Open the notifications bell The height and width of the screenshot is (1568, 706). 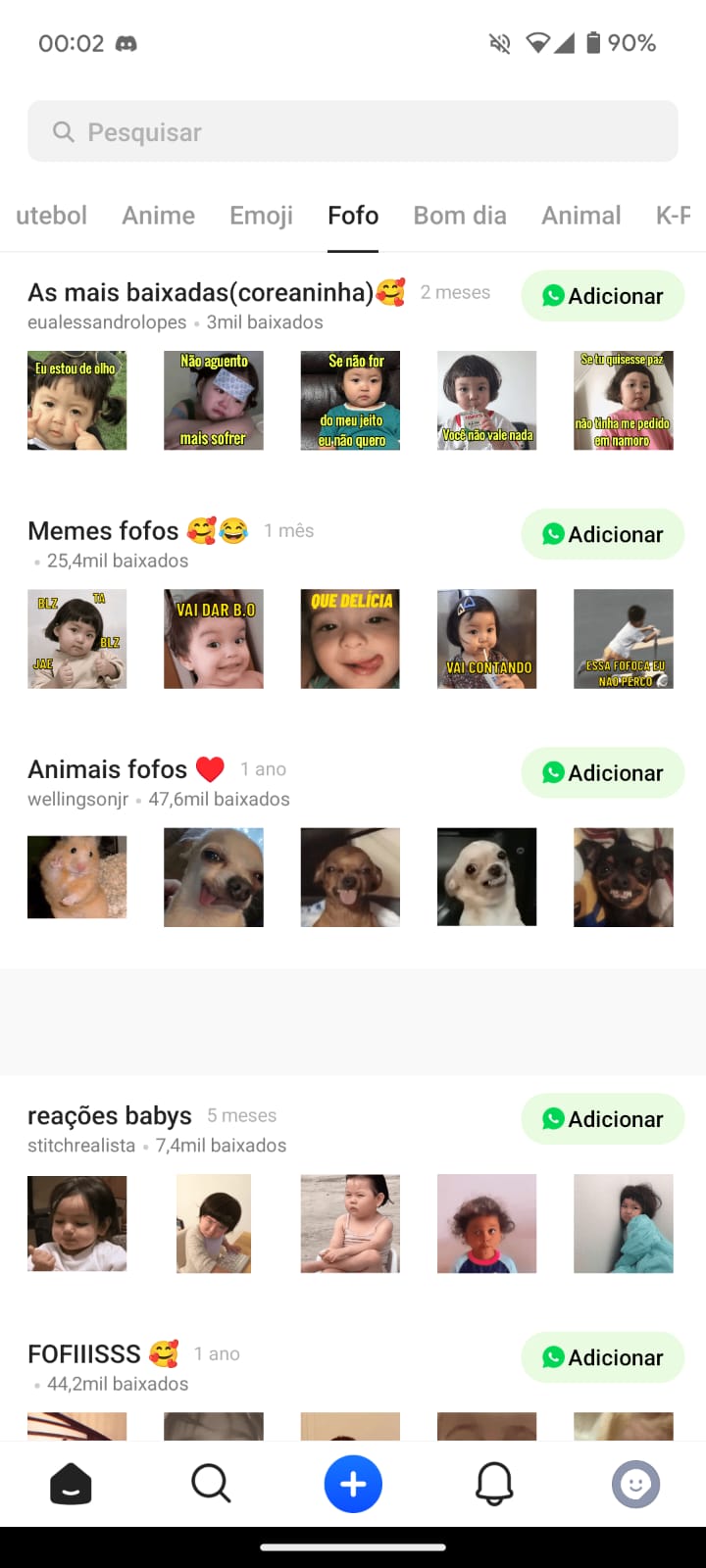tap(494, 1485)
